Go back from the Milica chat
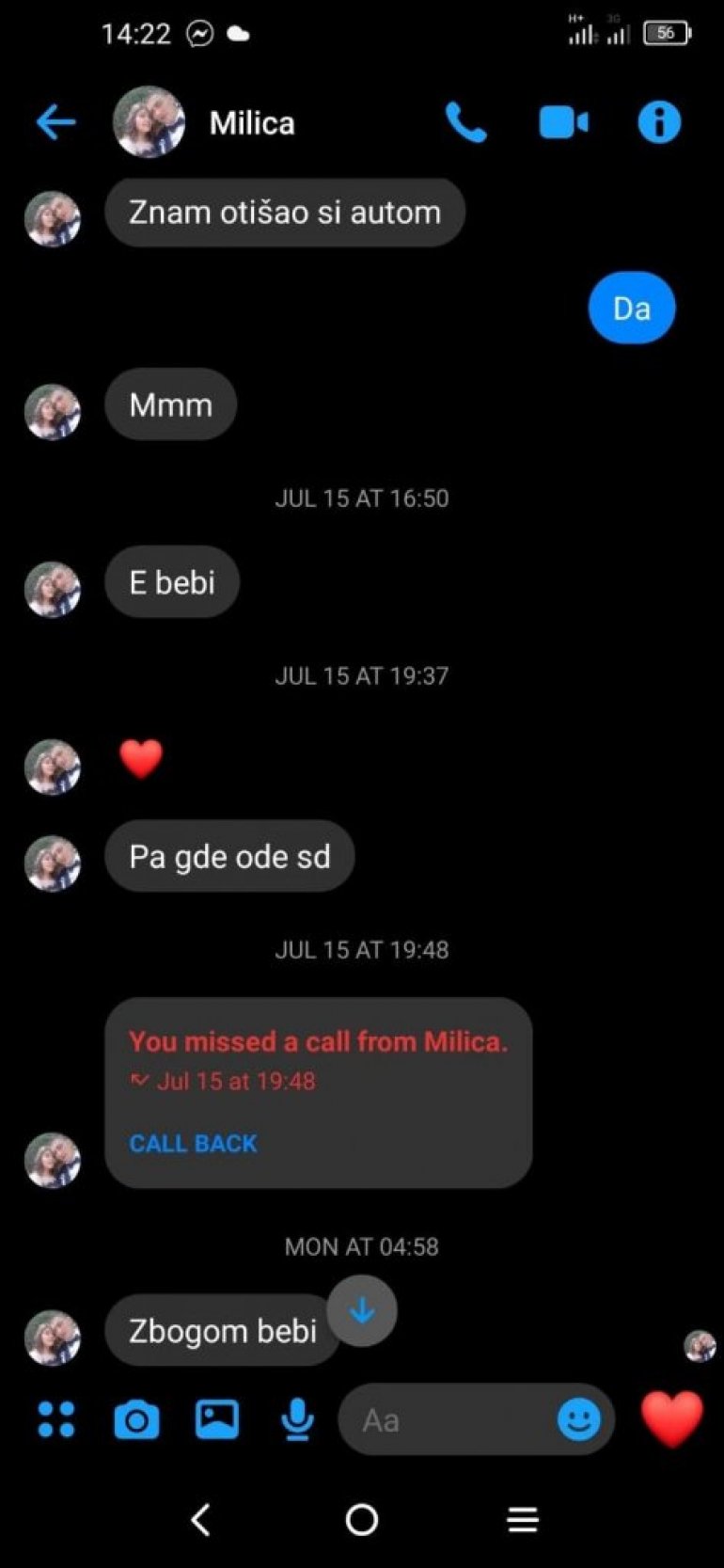Image resolution: width=724 pixels, height=1568 pixels. click(x=55, y=122)
